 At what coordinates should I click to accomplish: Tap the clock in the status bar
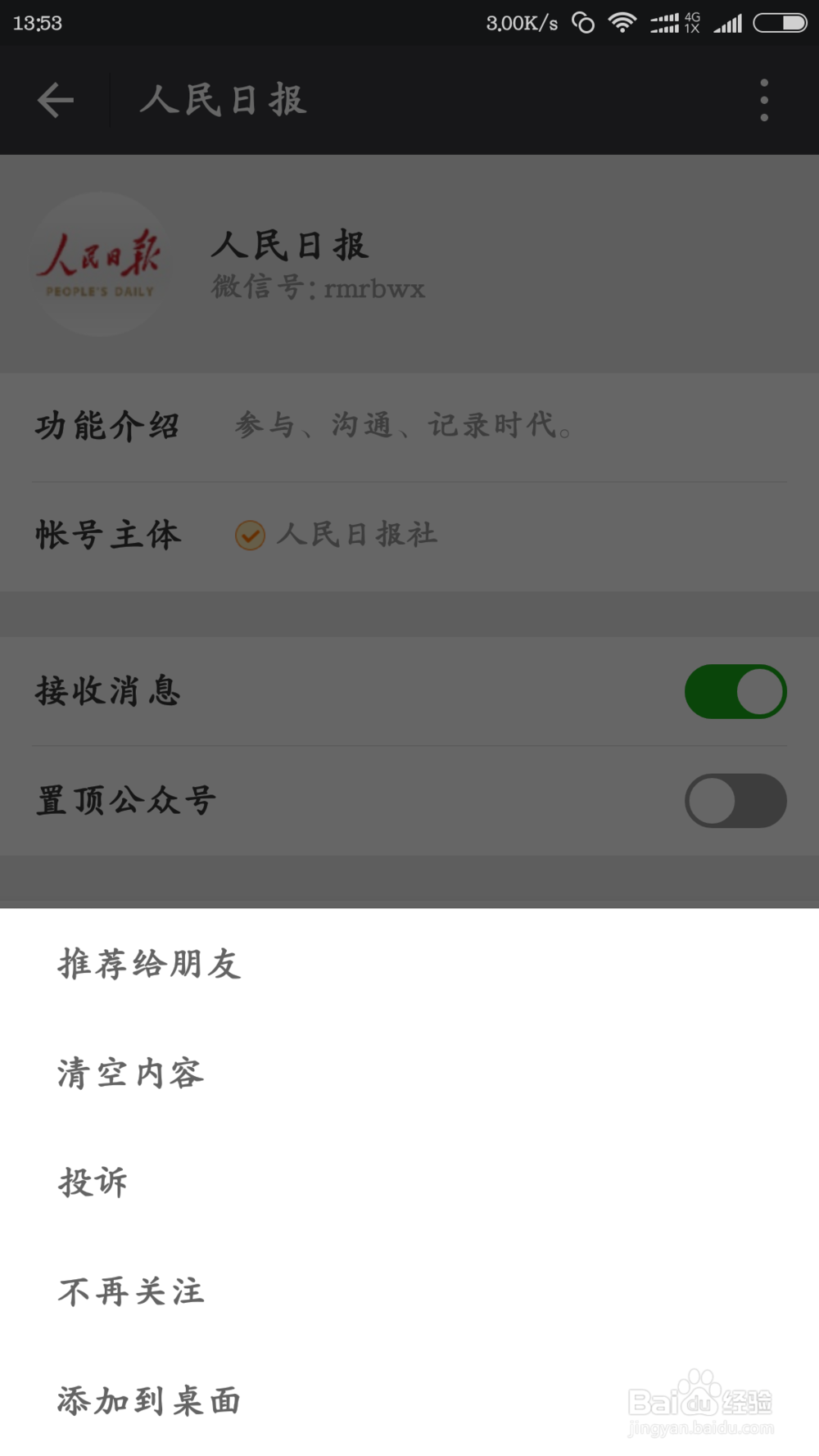coord(36,22)
